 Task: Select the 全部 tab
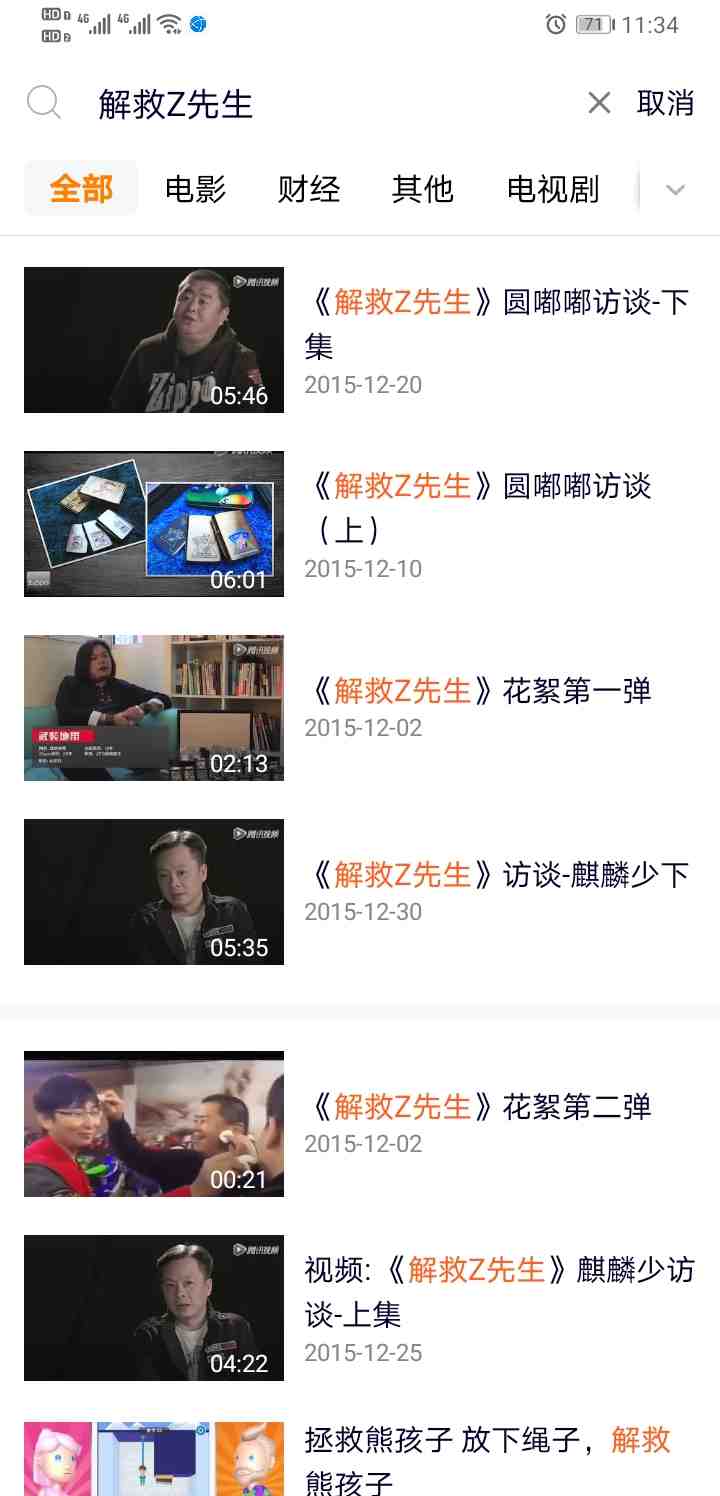(x=81, y=188)
